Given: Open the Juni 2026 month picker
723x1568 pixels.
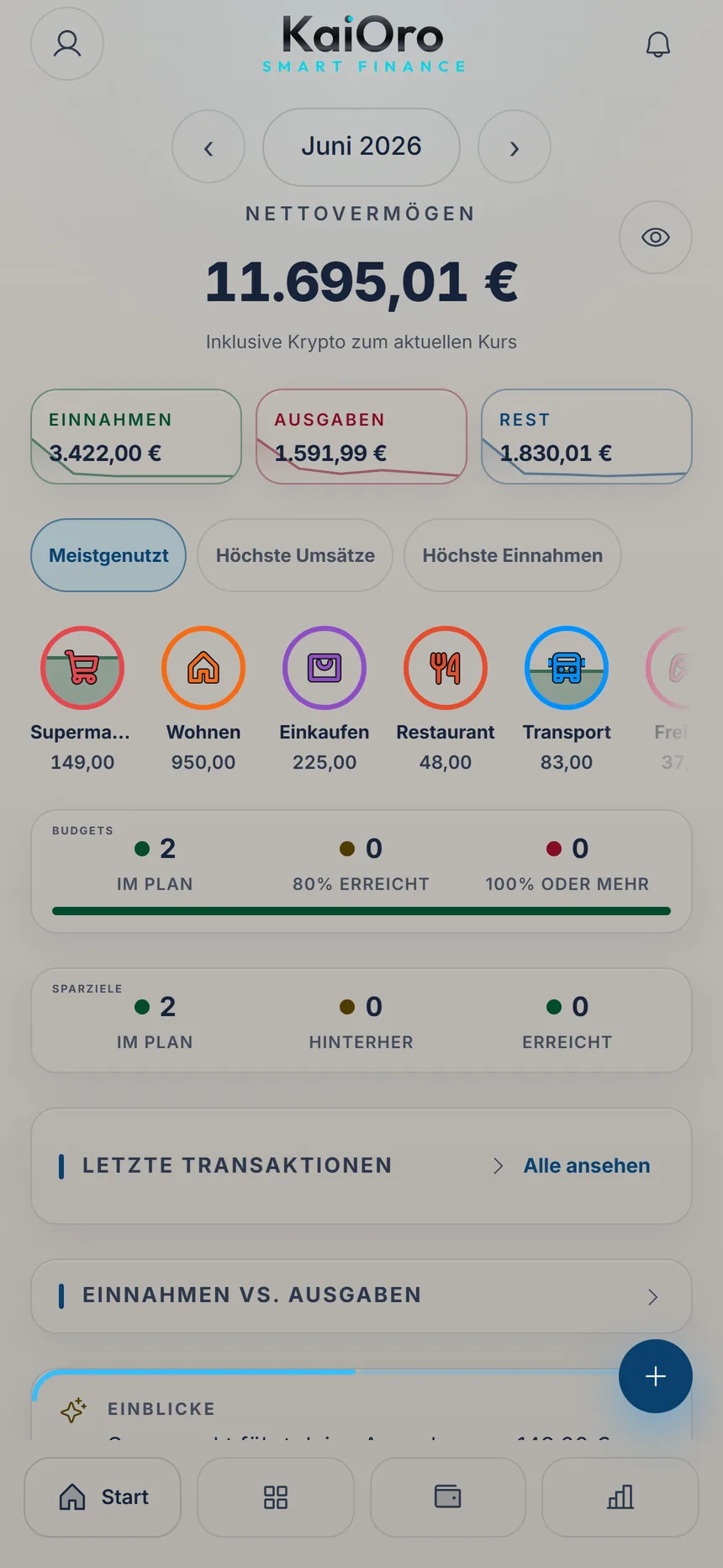Looking at the screenshot, I should click(361, 147).
